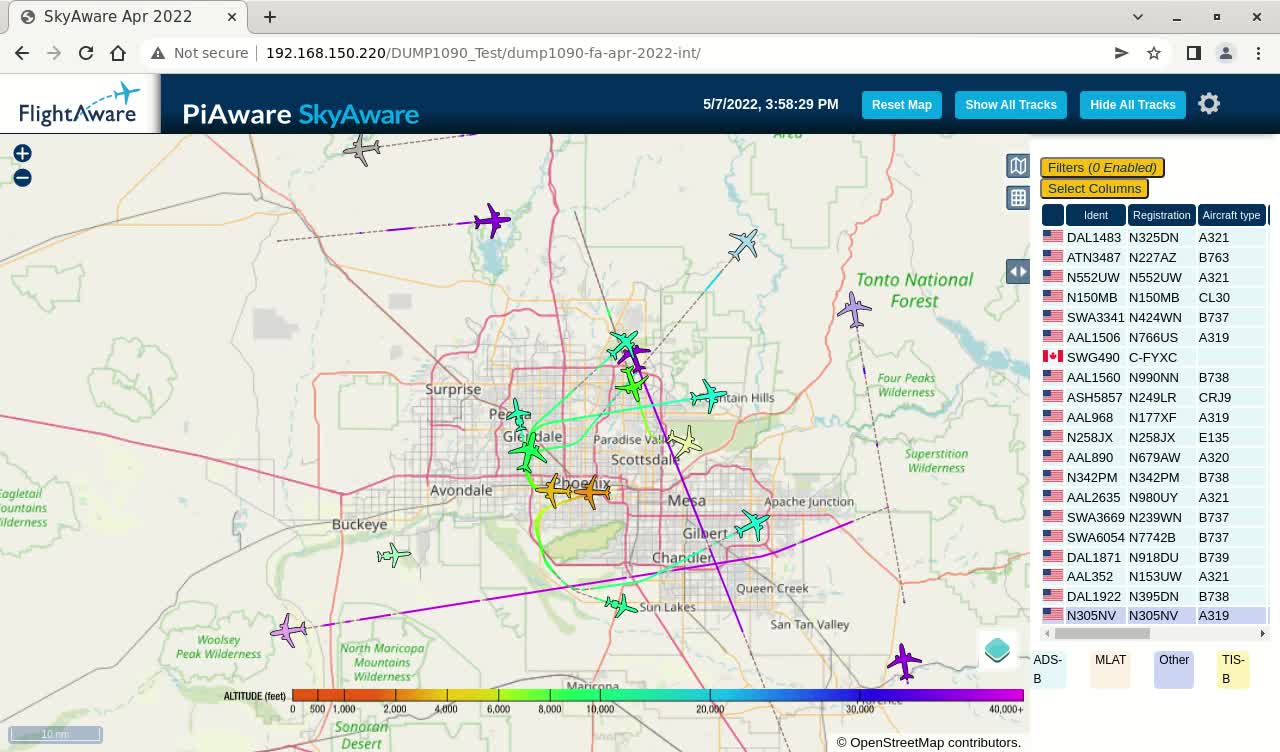Viewport: 1280px width, 752px height.
Task: Zoom out on the map
Action: click(22, 178)
